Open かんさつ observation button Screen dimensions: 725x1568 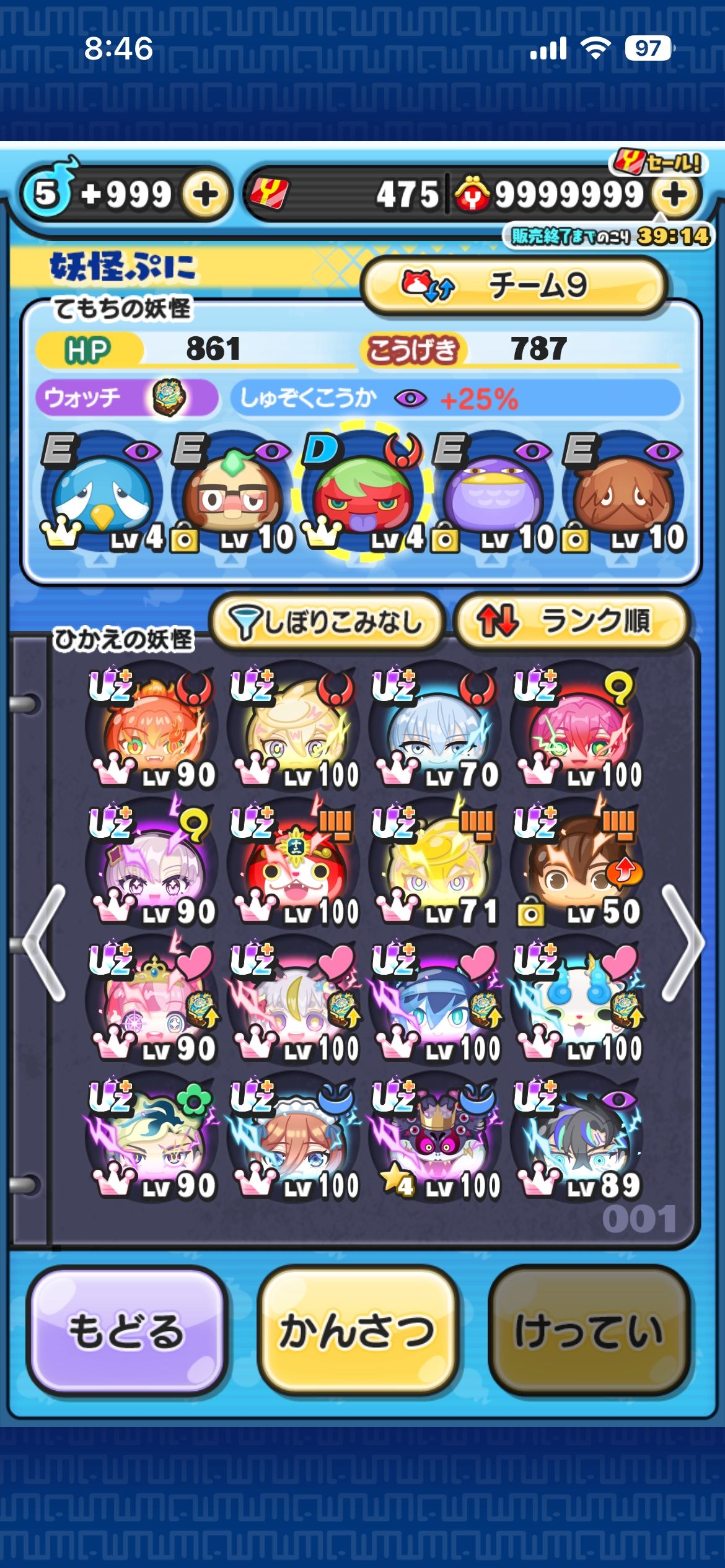tap(357, 1331)
